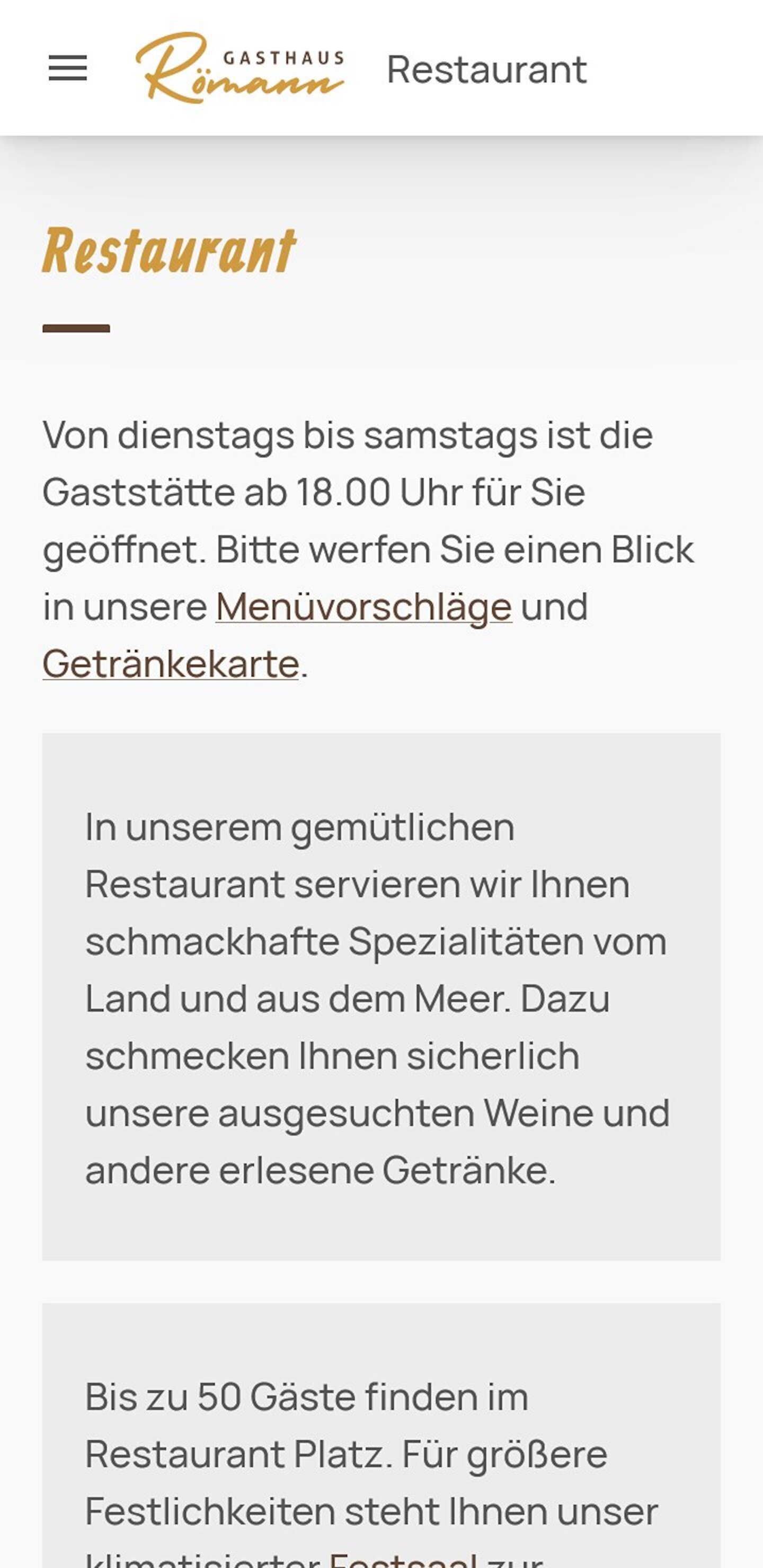Select the Restaurant page title
This screenshot has width=763, height=1568.
click(x=486, y=68)
